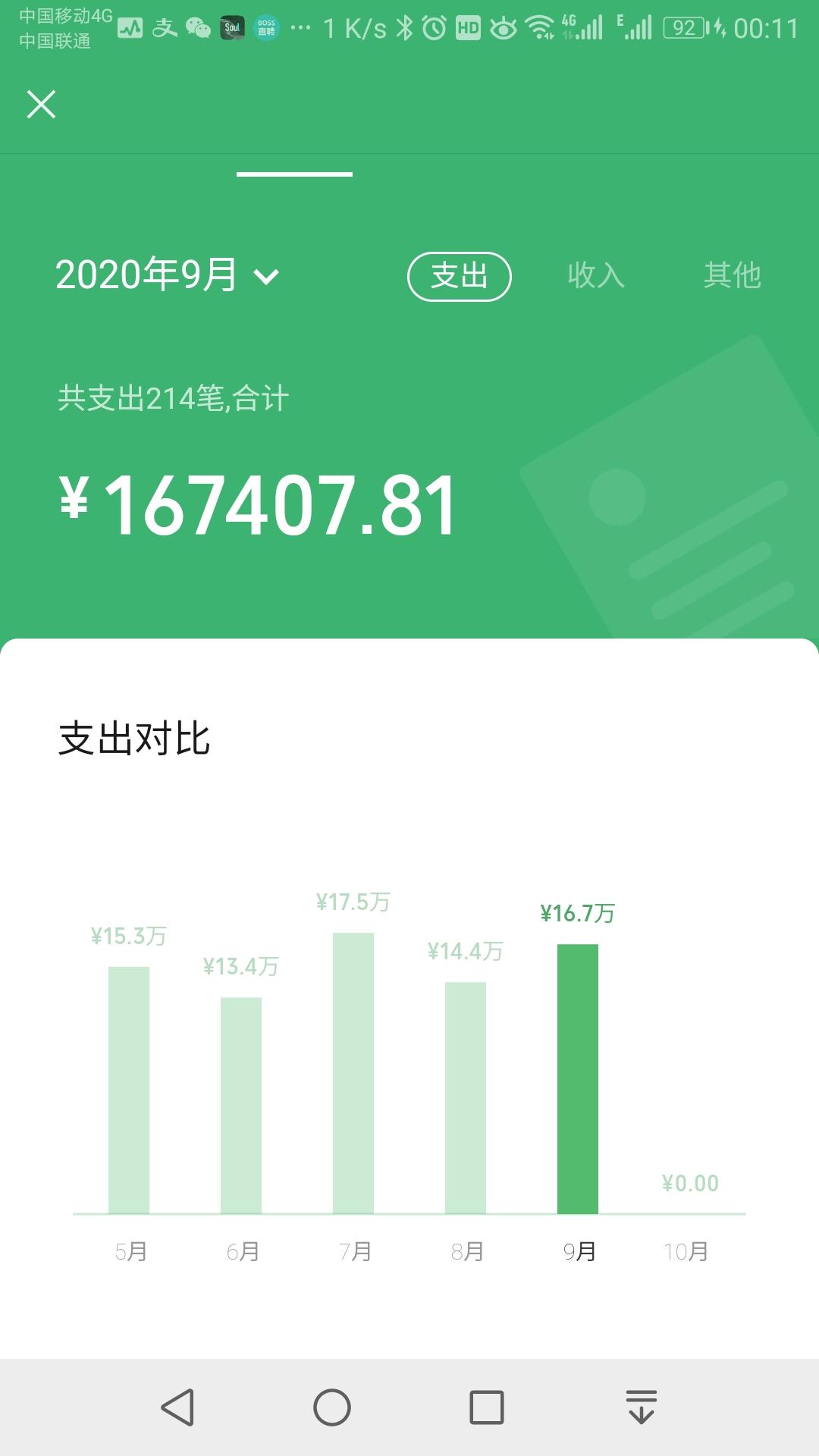Select the 7月 bar in the chart
Screen dimensions: 819x1456
pos(353,1073)
